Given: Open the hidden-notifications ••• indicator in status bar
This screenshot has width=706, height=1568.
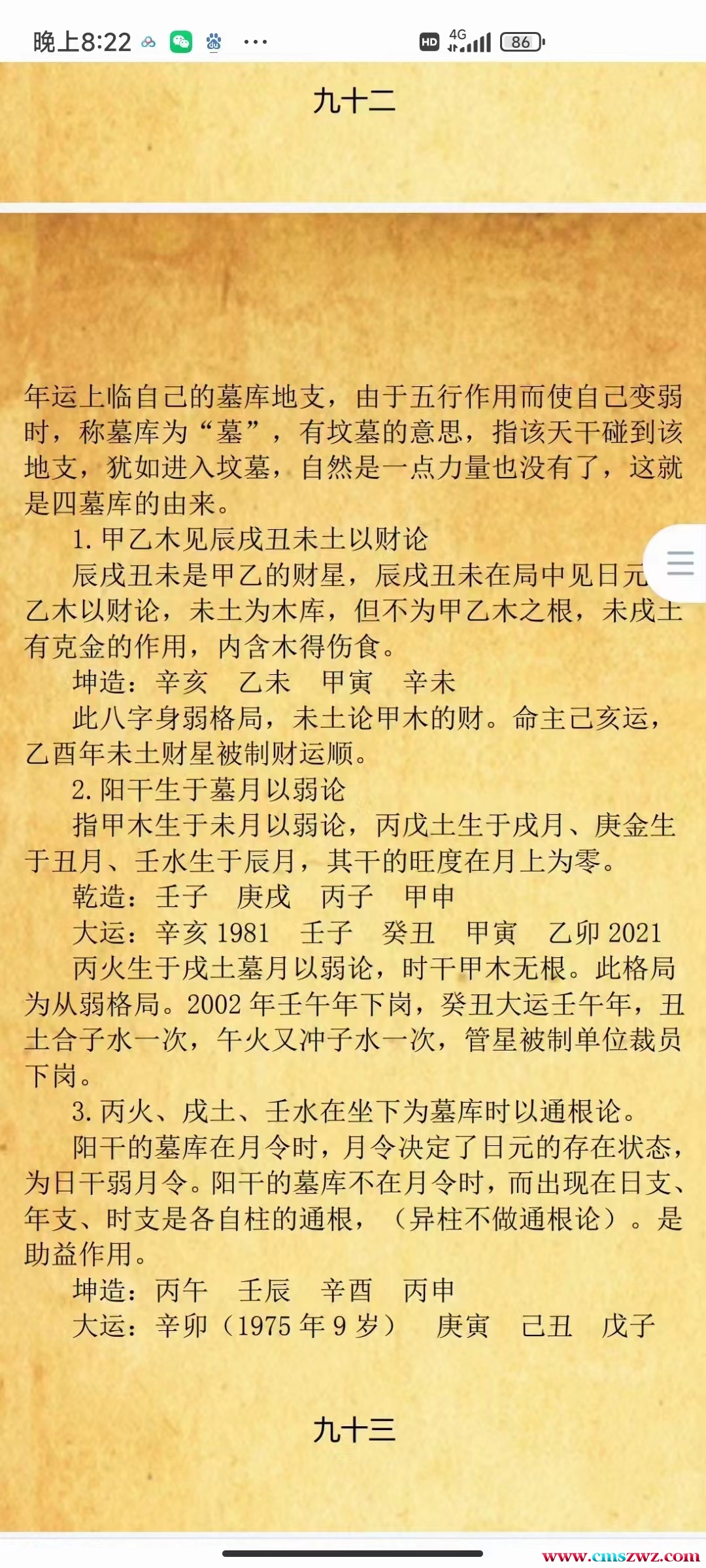Looking at the screenshot, I should coord(255,41).
